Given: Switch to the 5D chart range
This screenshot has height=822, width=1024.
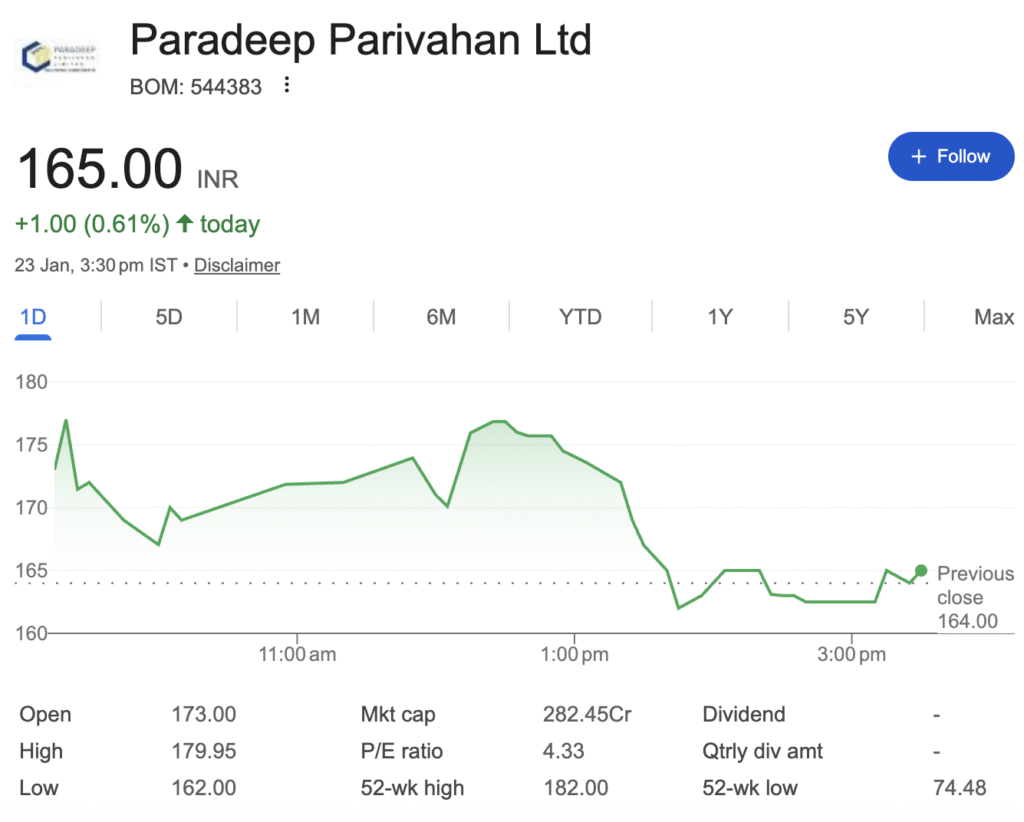Looking at the screenshot, I should [x=169, y=317].
